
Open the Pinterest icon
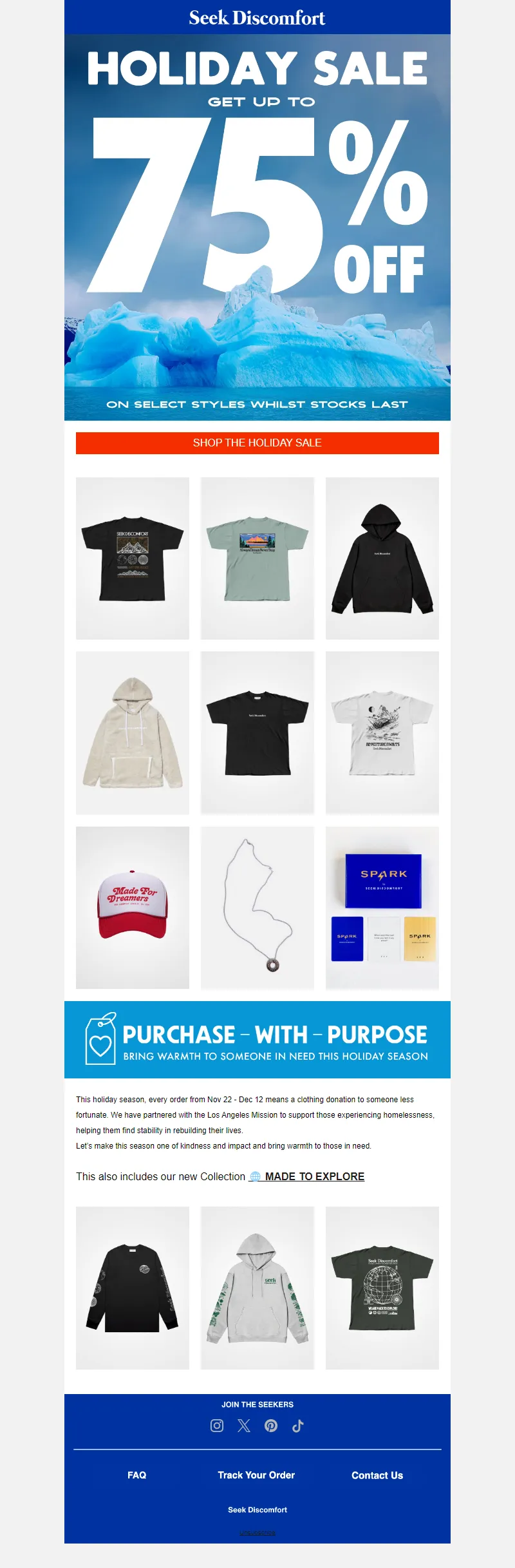(271, 1426)
